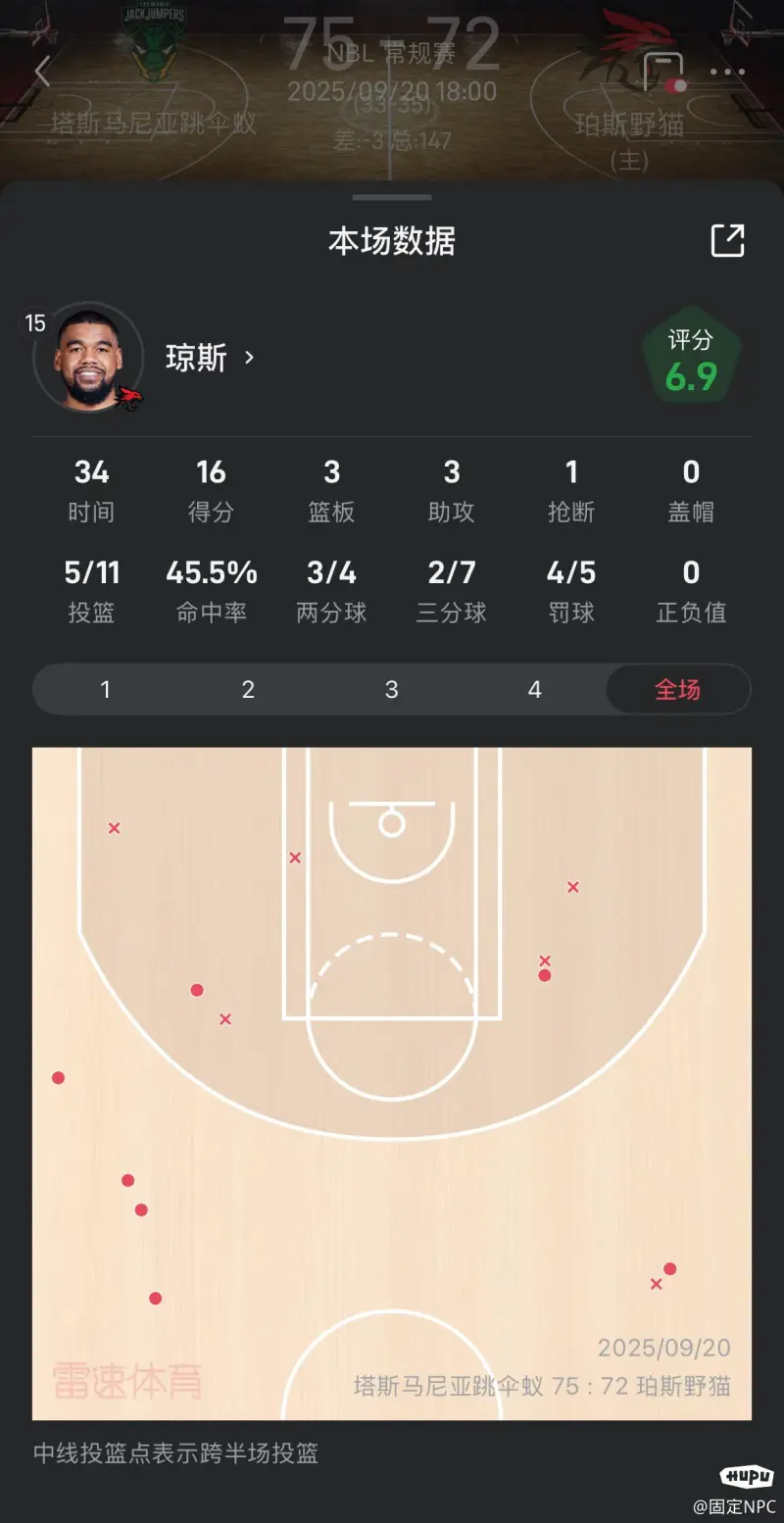784x1523 pixels.
Task: Open the three-dot overflow menu
Action: pyautogui.click(x=727, y=72)
